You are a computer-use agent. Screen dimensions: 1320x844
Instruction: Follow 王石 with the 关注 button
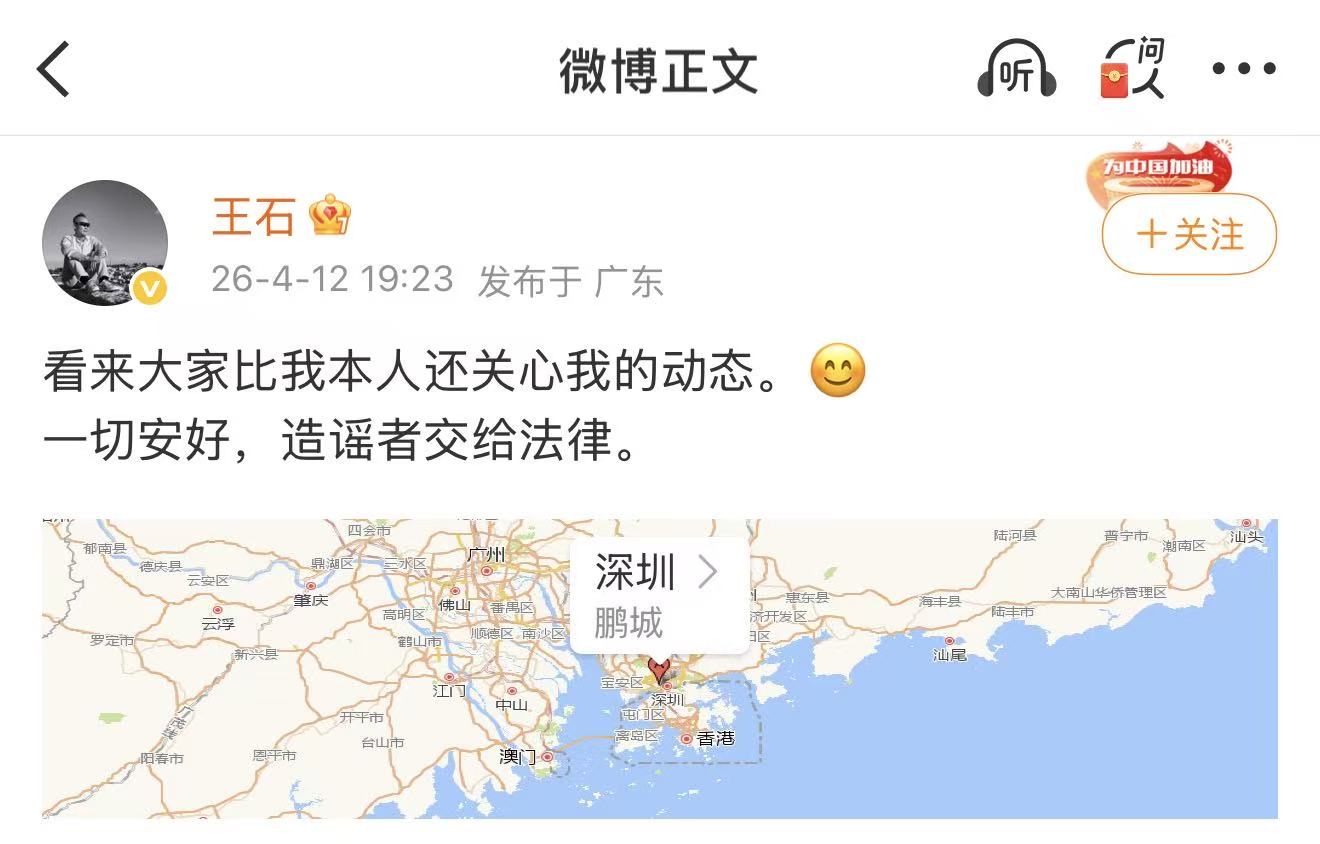coord(1189,235)
